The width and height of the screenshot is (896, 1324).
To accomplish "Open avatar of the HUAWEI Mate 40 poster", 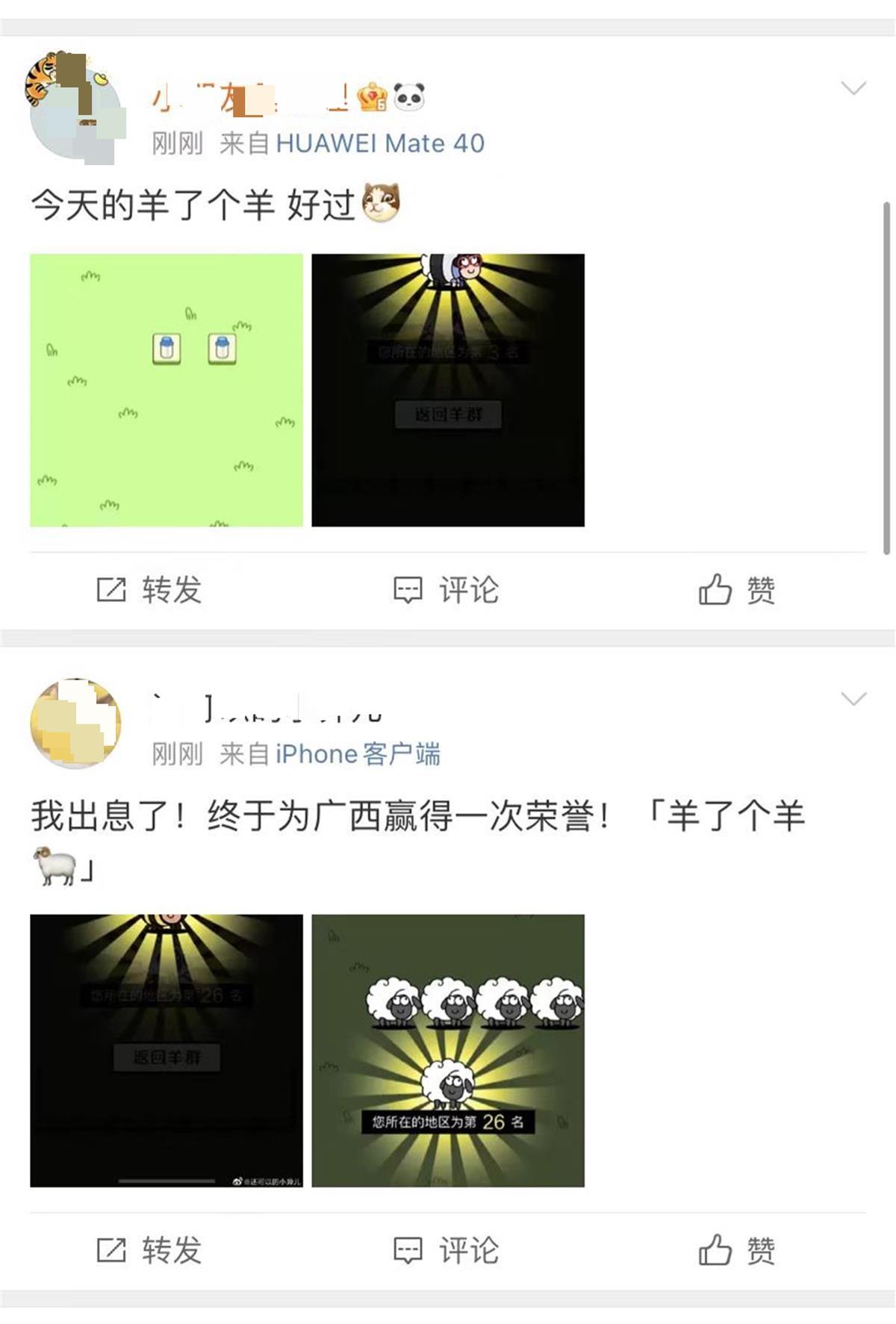I will 76,110.
